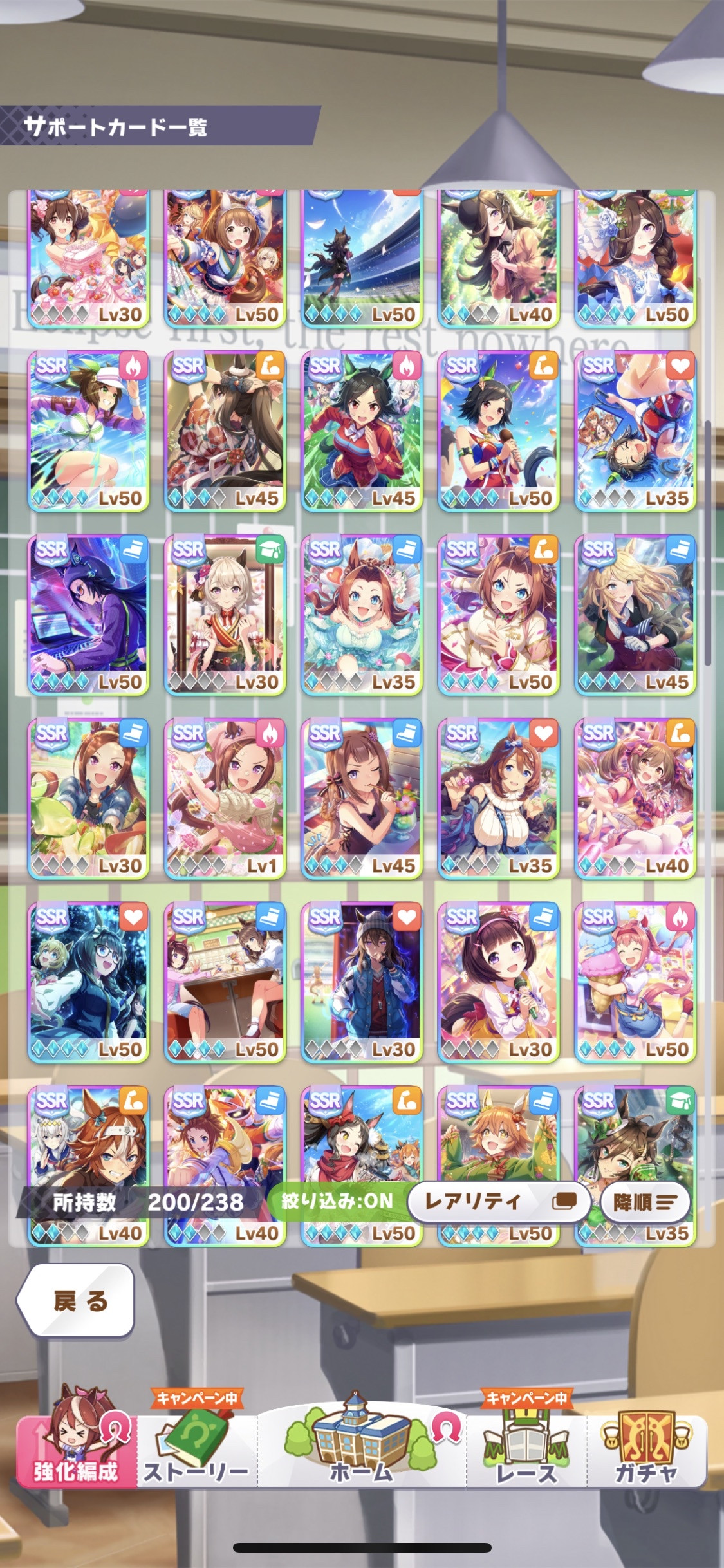View the classroom desk Lv50 card

225,982
